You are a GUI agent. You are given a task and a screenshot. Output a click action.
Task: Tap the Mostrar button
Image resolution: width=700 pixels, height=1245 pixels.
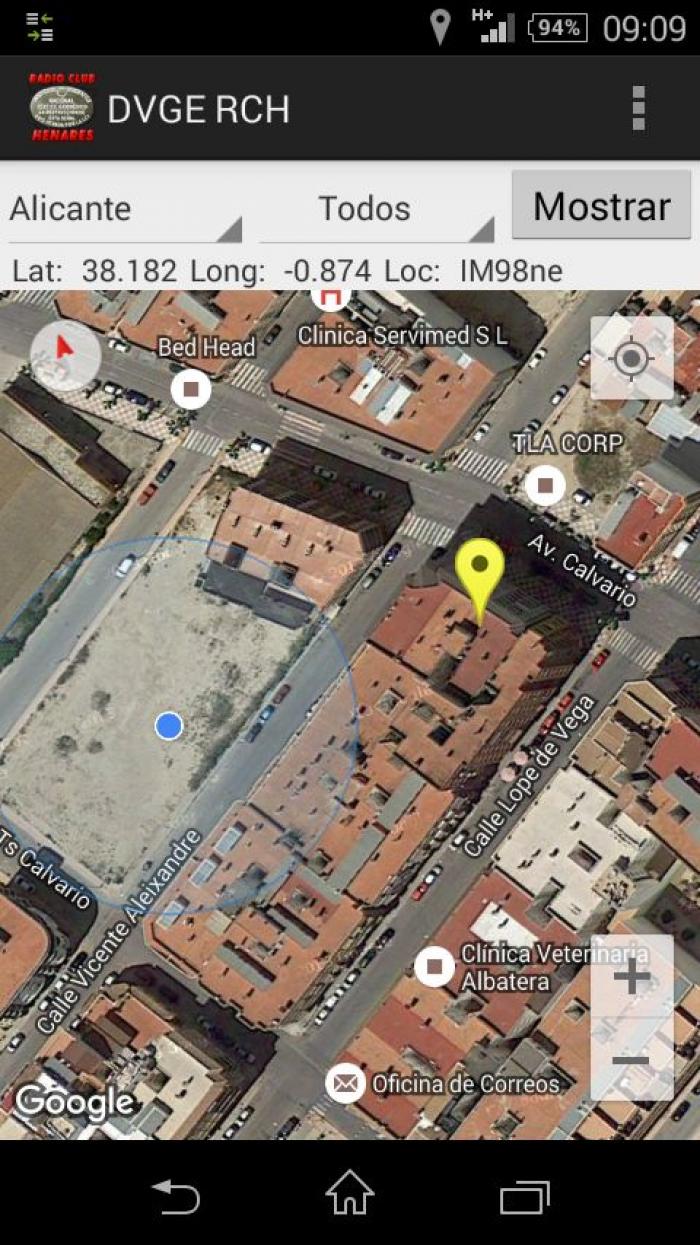[601, 205]
